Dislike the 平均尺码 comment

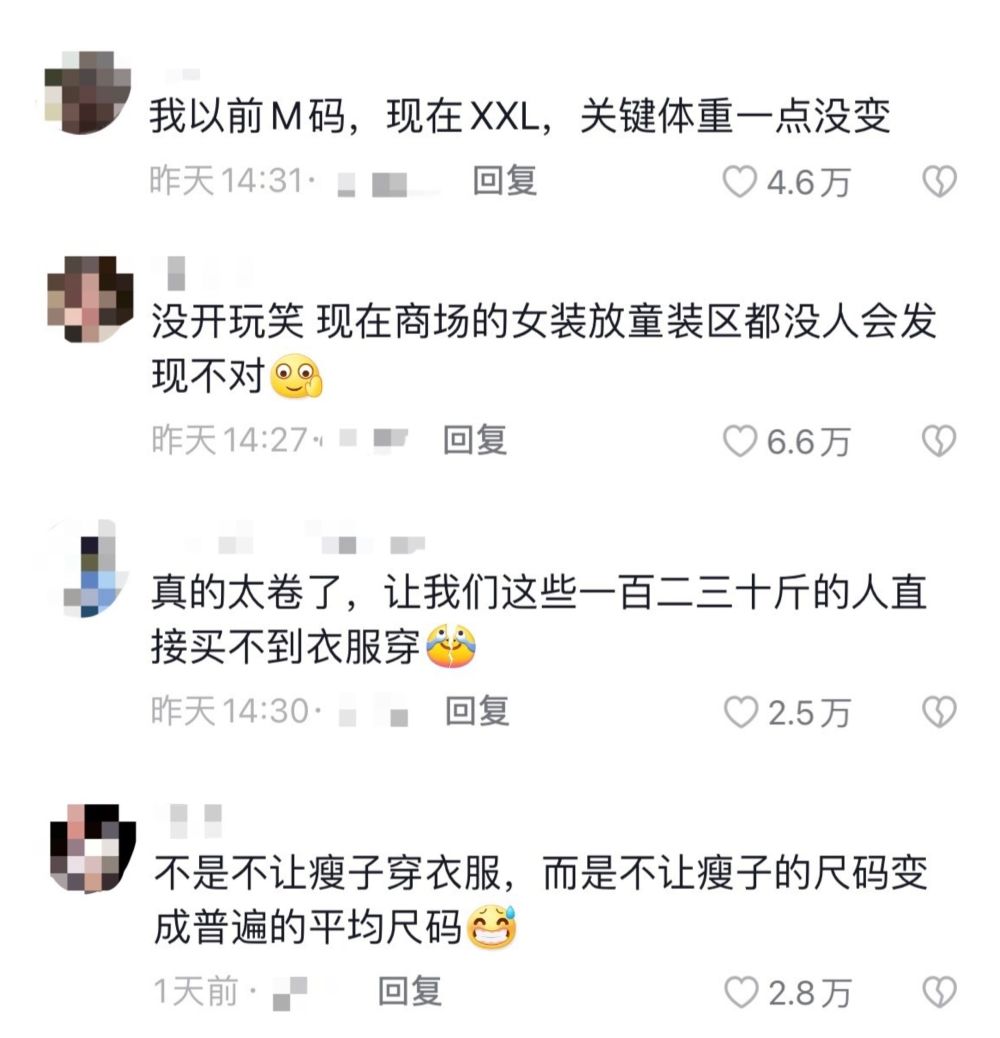tap(939, 991)
